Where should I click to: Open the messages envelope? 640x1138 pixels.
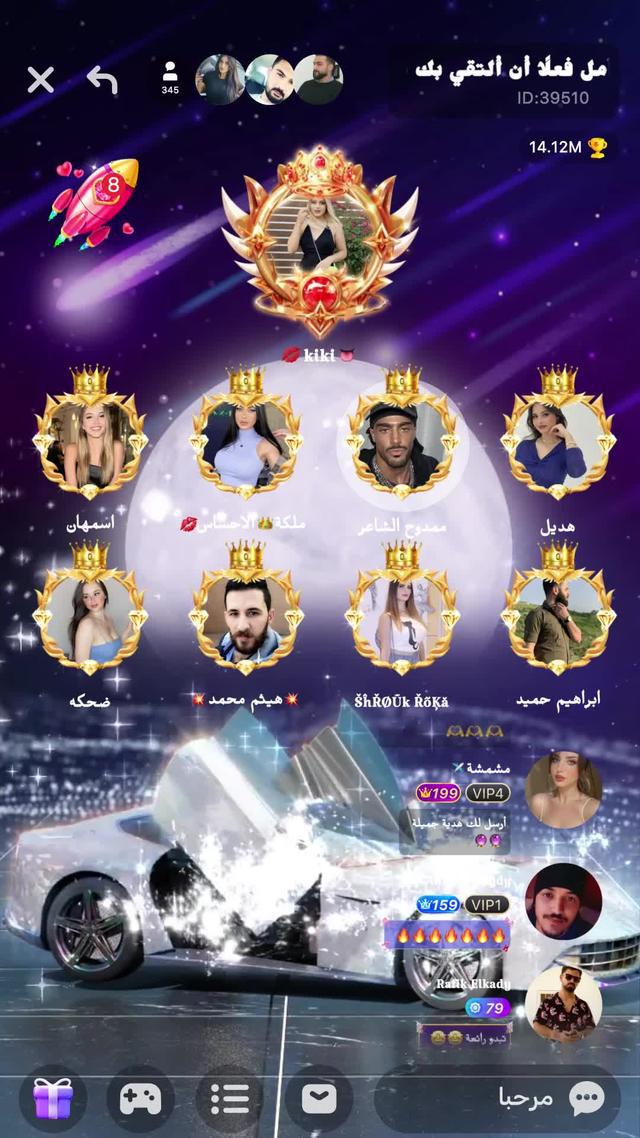pyautogui.click(x=318, y=1098)
